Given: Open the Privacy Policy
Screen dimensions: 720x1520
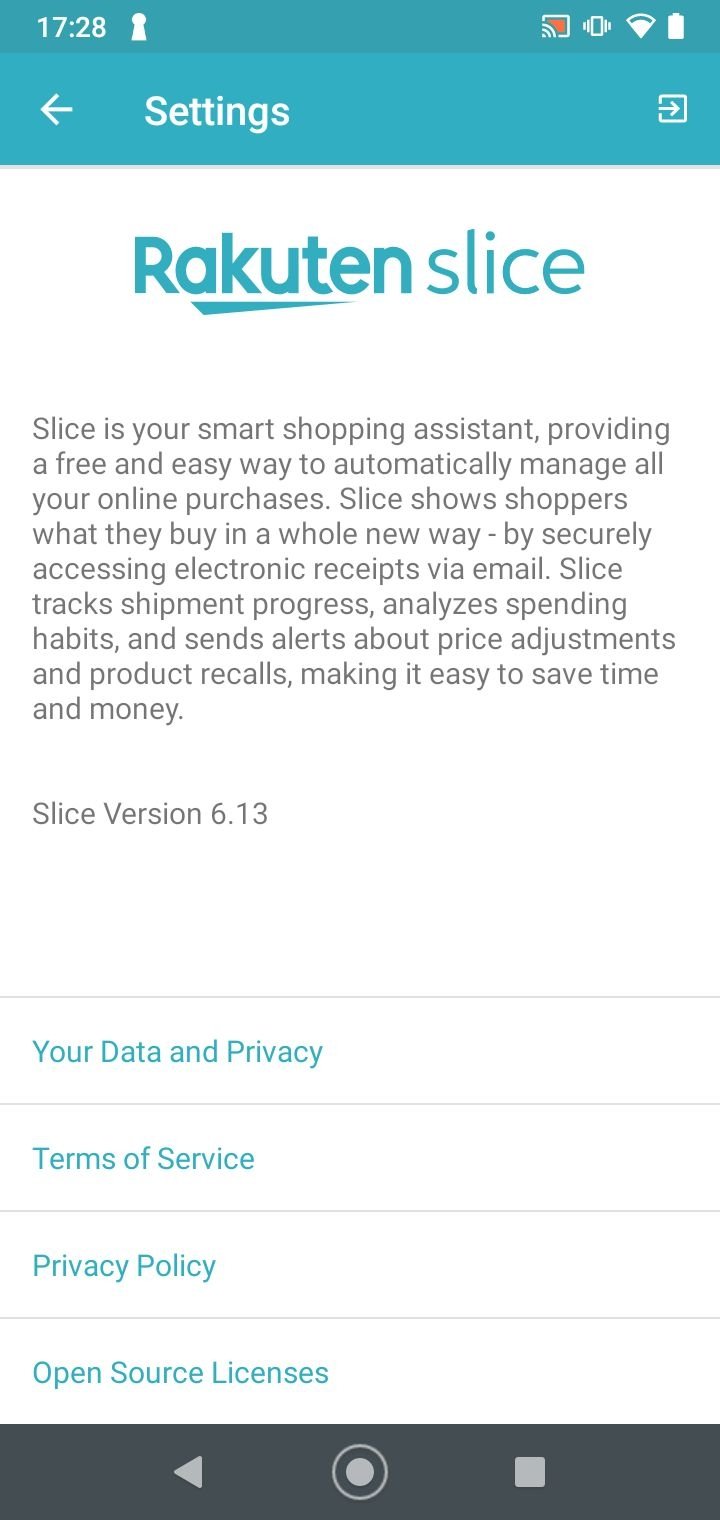Looking at the screenshot, I should click(x=360, y=1265).
